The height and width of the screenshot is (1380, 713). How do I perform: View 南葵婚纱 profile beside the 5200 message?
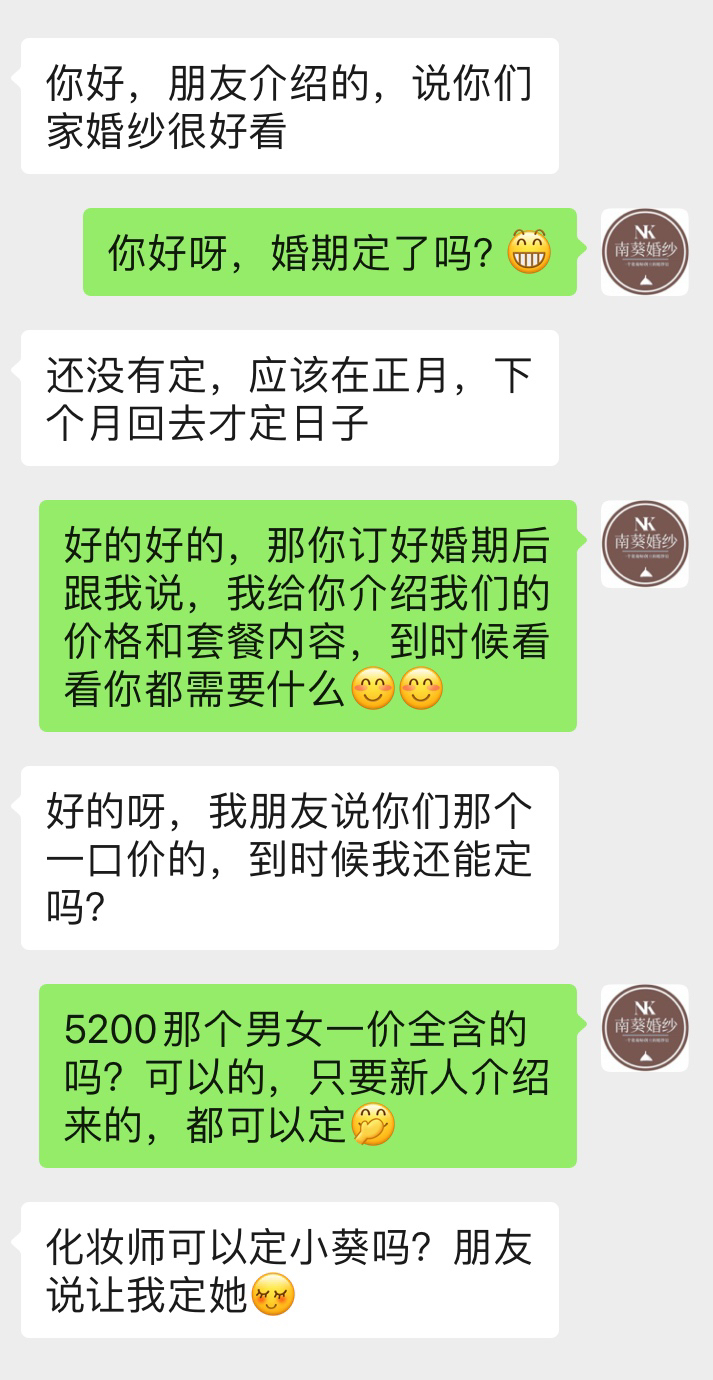644,1028
